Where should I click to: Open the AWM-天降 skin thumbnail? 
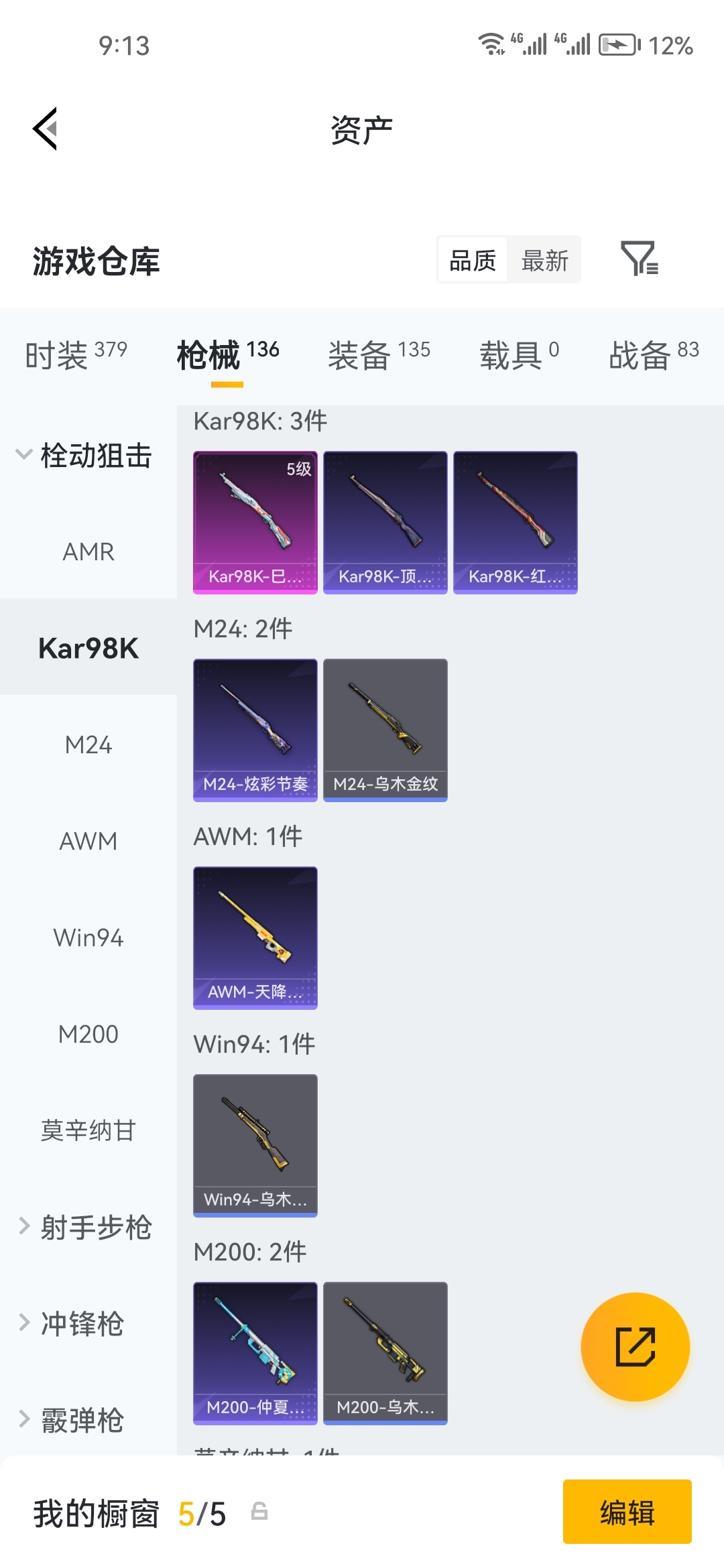coord(255,938)
